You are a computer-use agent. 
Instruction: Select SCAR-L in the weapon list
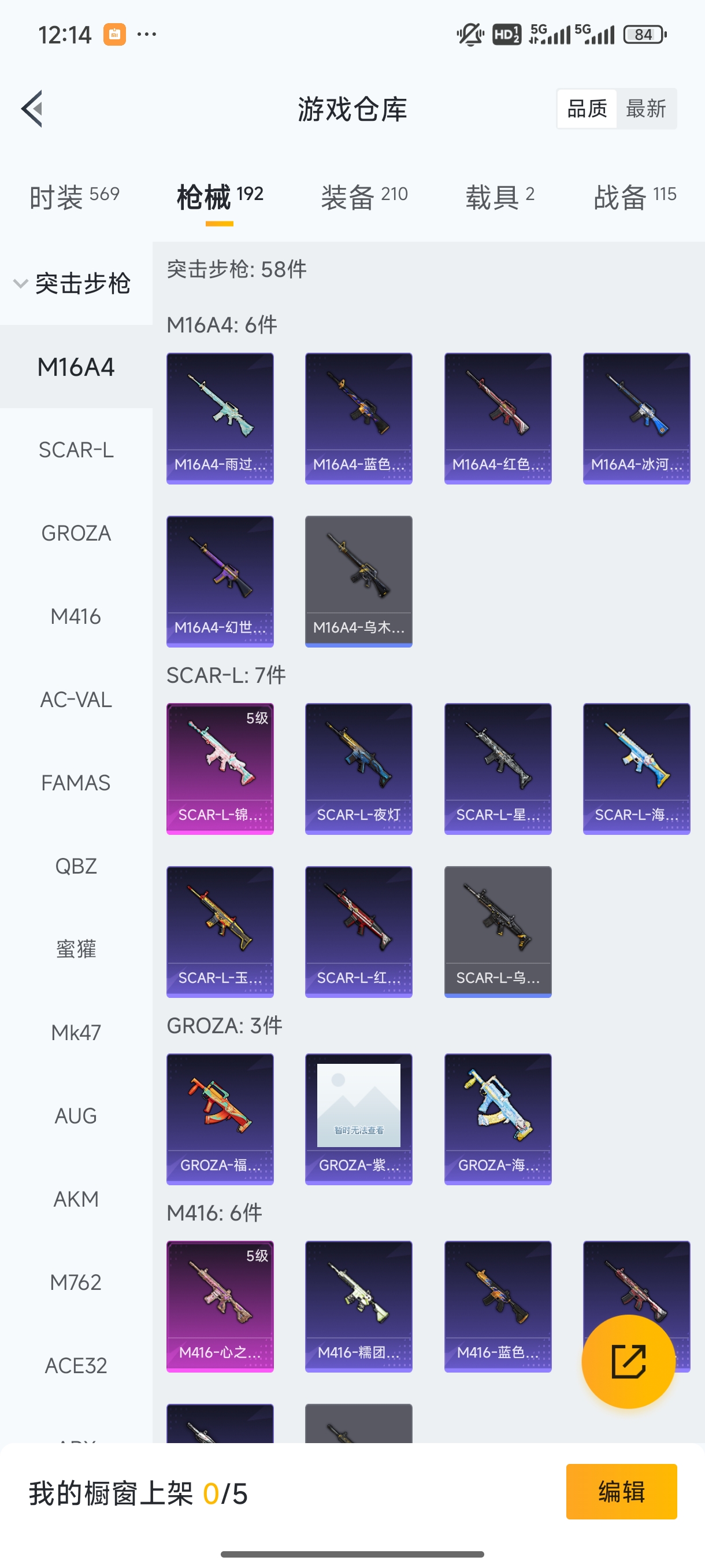click(76, 450)
